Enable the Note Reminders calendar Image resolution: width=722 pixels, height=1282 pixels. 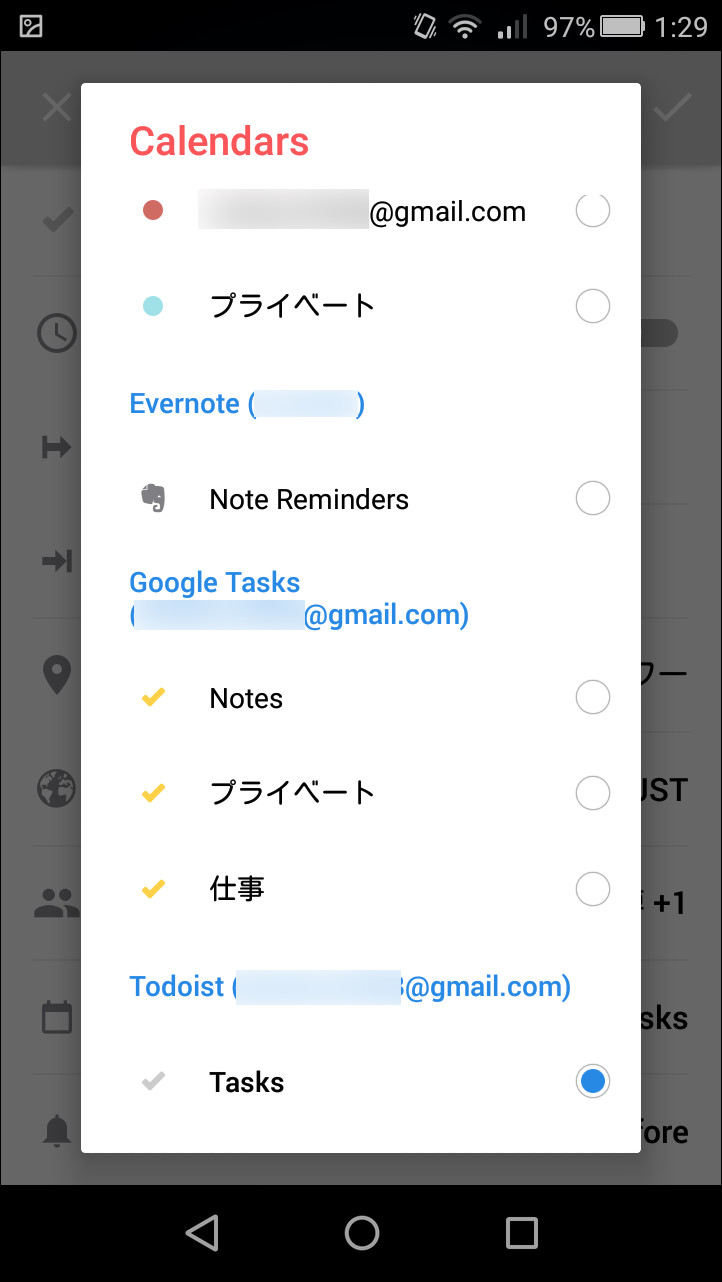point(593,498)
